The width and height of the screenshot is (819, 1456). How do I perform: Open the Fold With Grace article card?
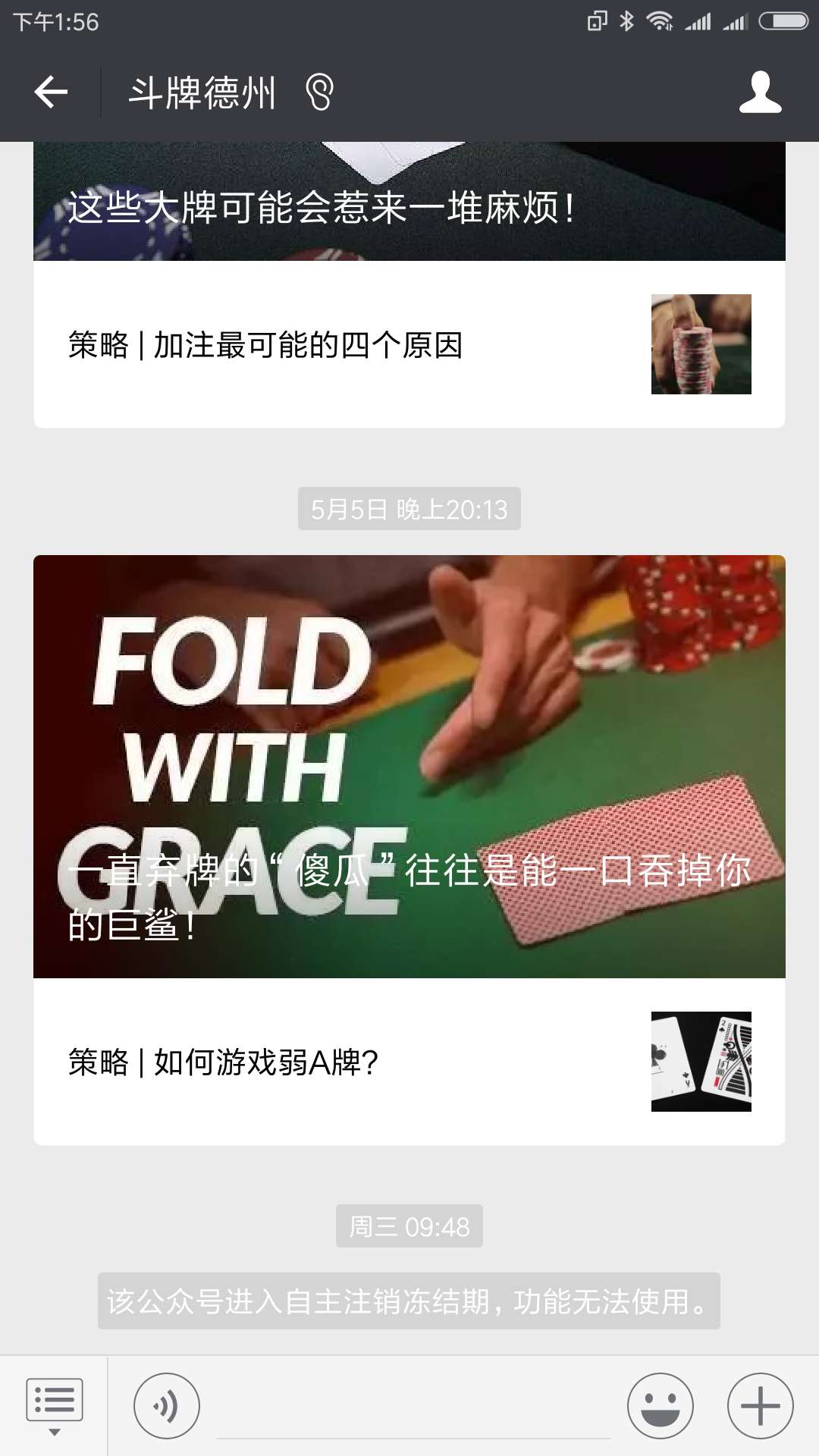409,766
